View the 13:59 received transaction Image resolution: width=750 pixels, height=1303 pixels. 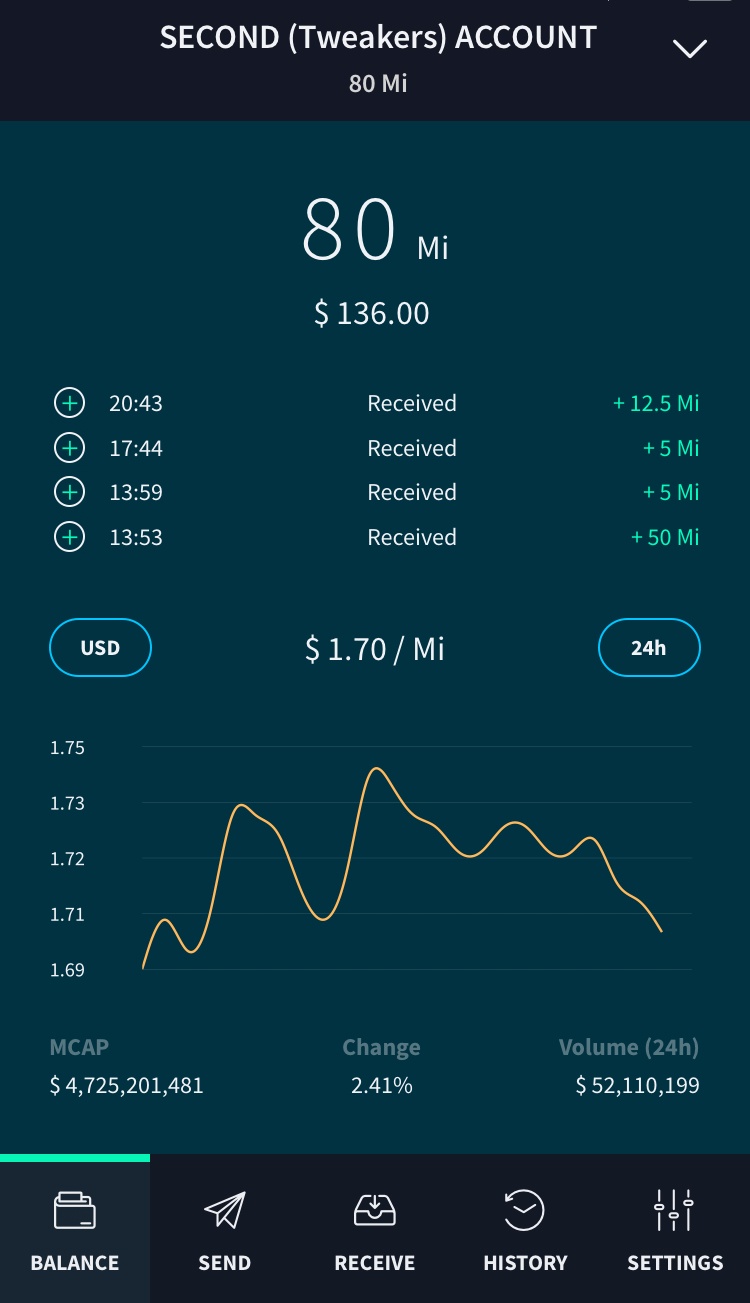(x=375, y=492)
